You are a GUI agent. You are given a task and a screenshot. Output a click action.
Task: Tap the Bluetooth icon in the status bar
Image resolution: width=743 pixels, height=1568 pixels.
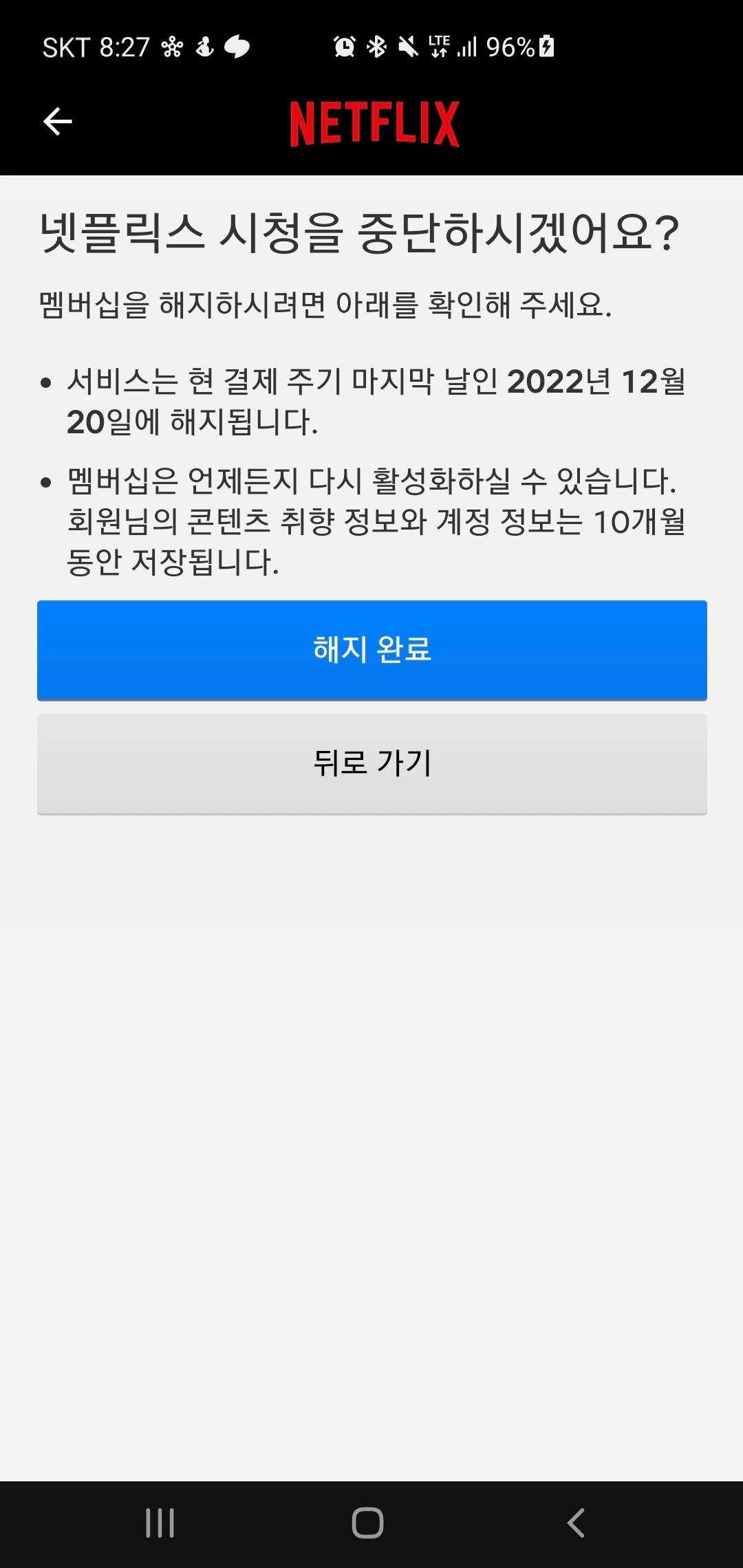376,47
